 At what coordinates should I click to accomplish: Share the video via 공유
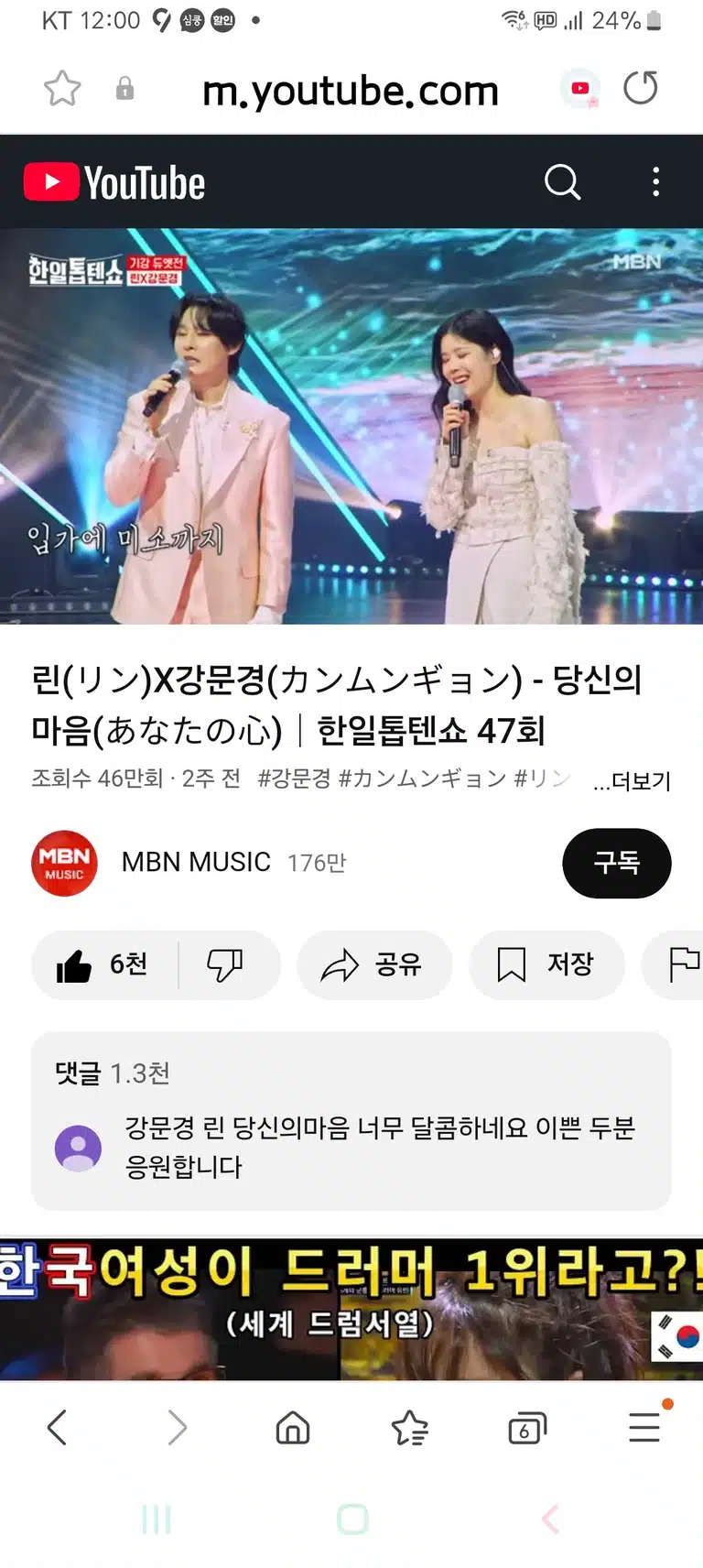point(373,964)
